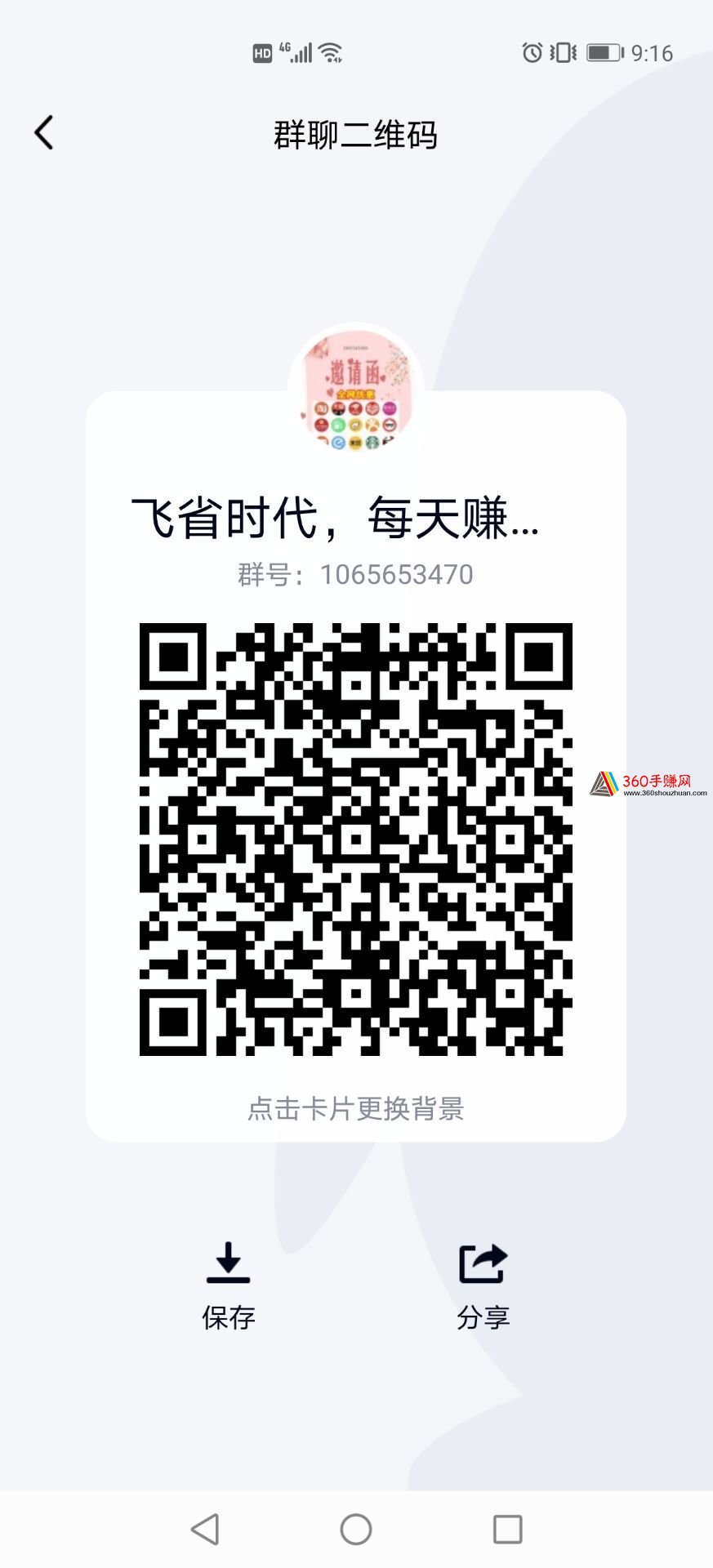Image resolution: width=713 pixels, height=1568 pixels.
Task: Go back from the group QR code page
Action: 44,133
